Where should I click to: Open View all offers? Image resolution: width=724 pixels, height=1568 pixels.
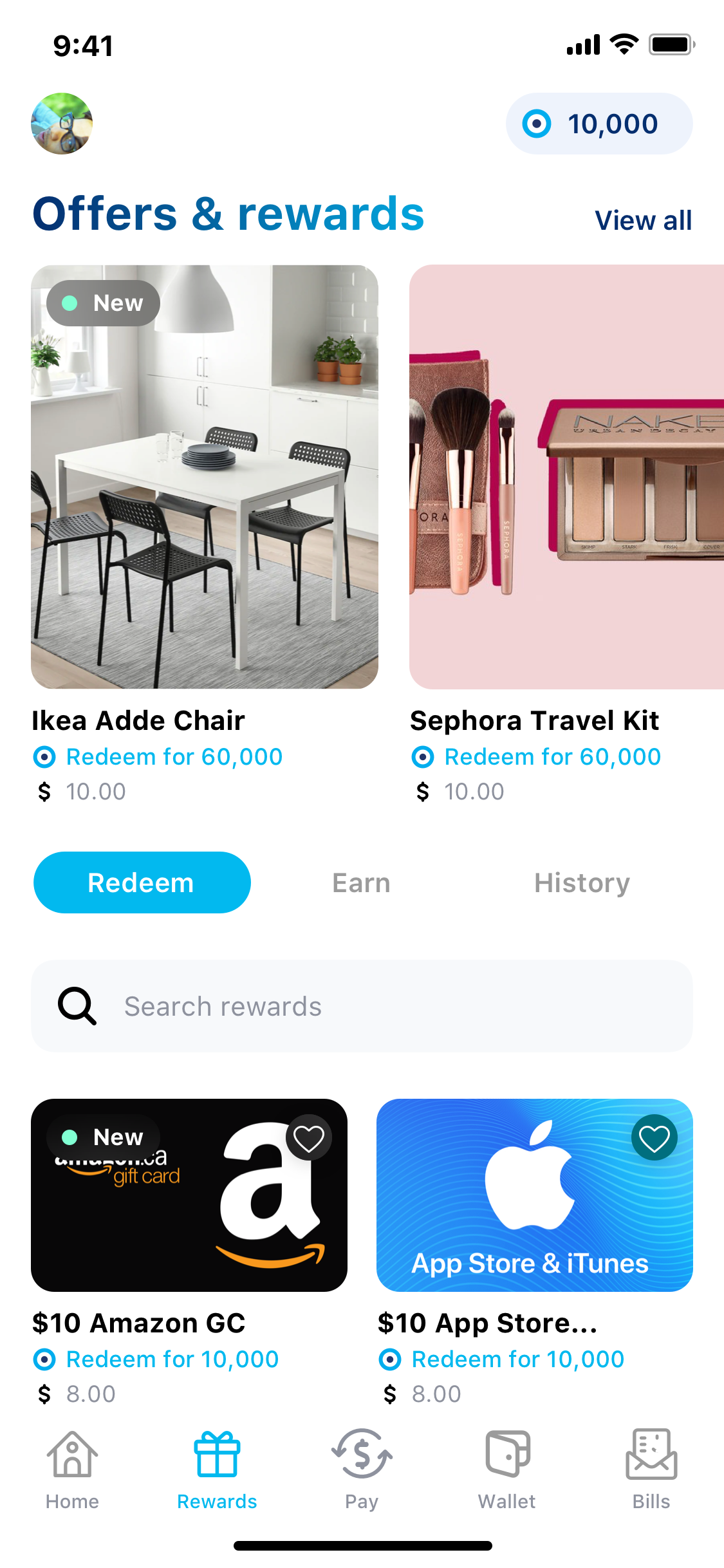click(642, 221)
